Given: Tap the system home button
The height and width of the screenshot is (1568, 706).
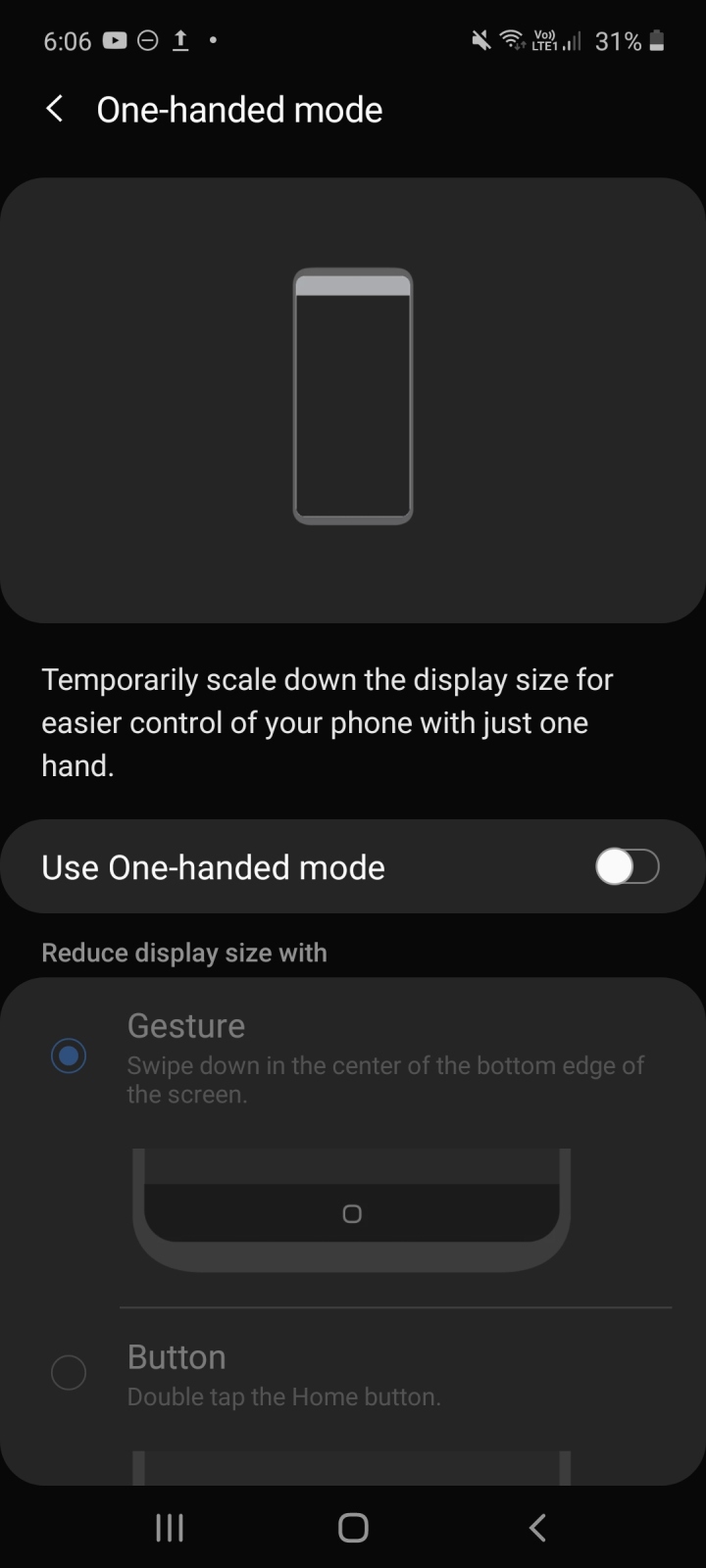Looking at the screenshot, I should (353, 1527).
